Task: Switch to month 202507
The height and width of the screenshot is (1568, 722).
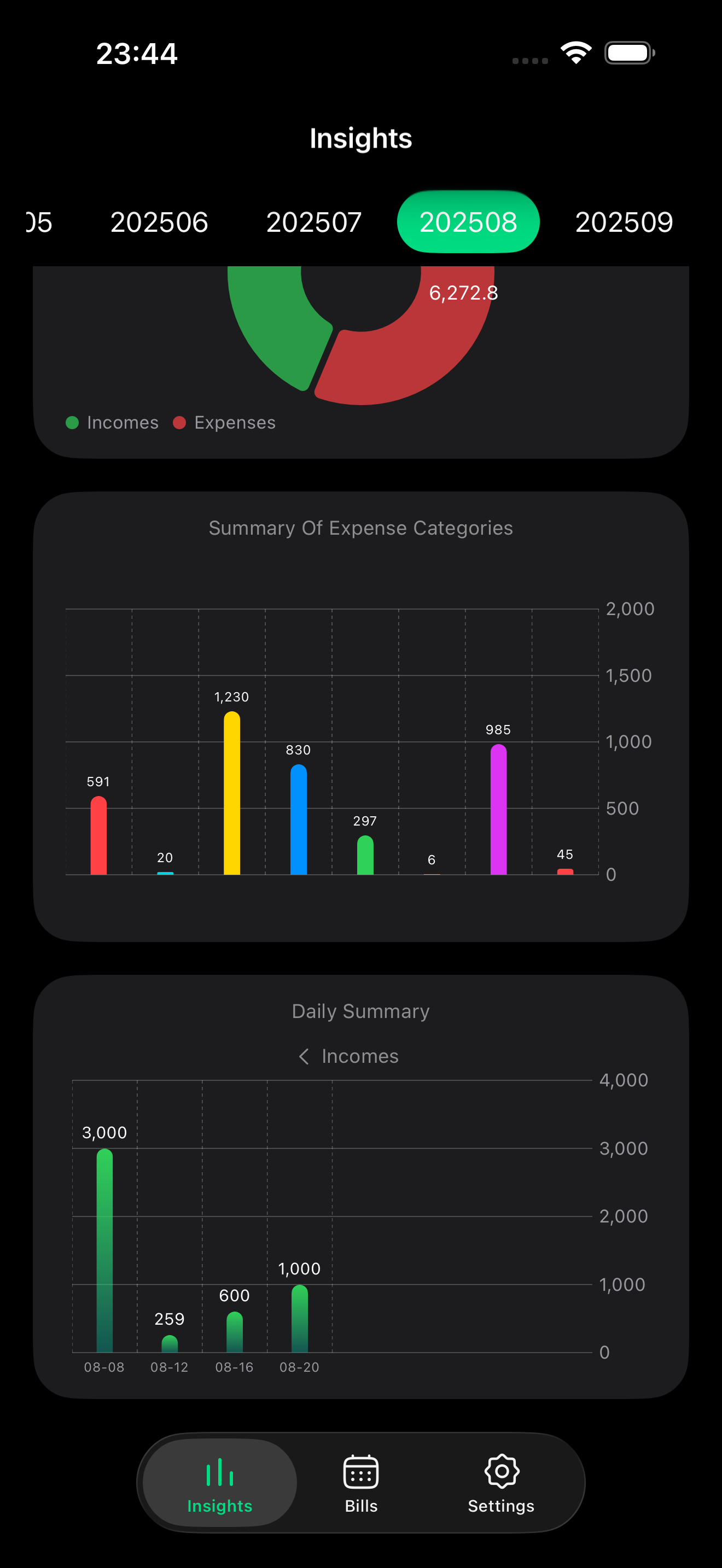Action: 314,221
